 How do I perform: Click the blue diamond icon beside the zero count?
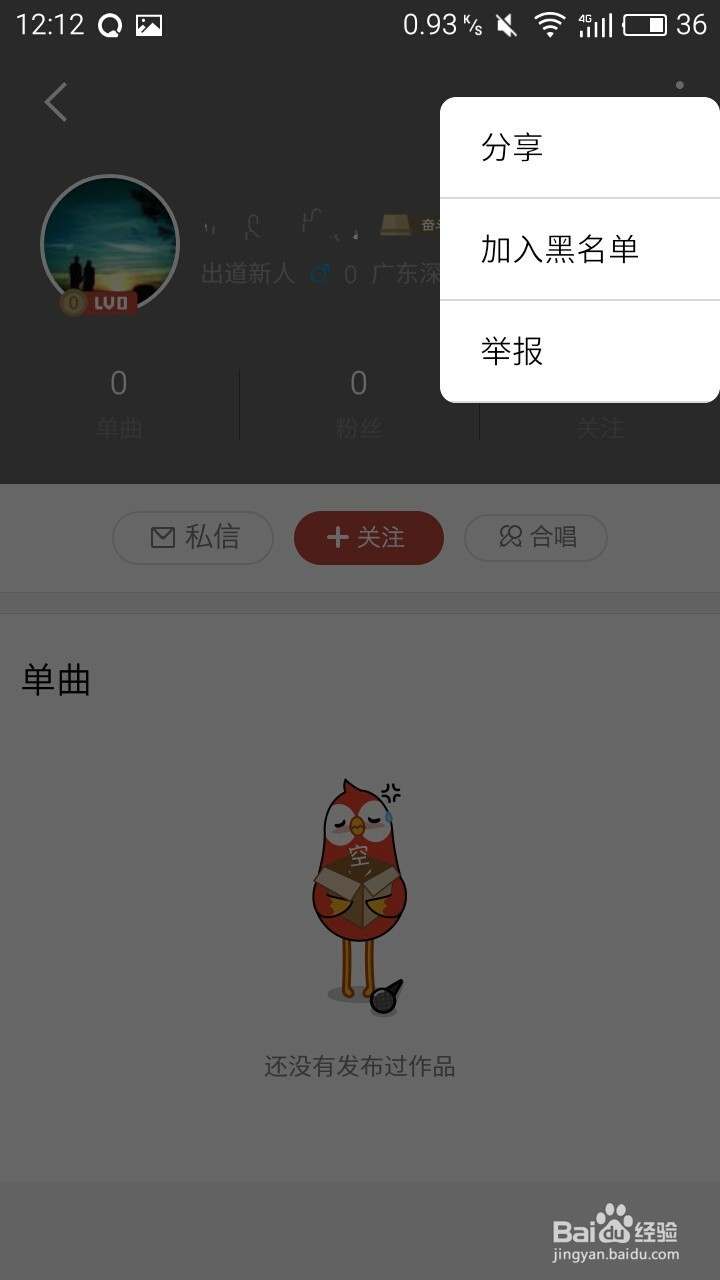pyautogui.click(x=320, y=272)
